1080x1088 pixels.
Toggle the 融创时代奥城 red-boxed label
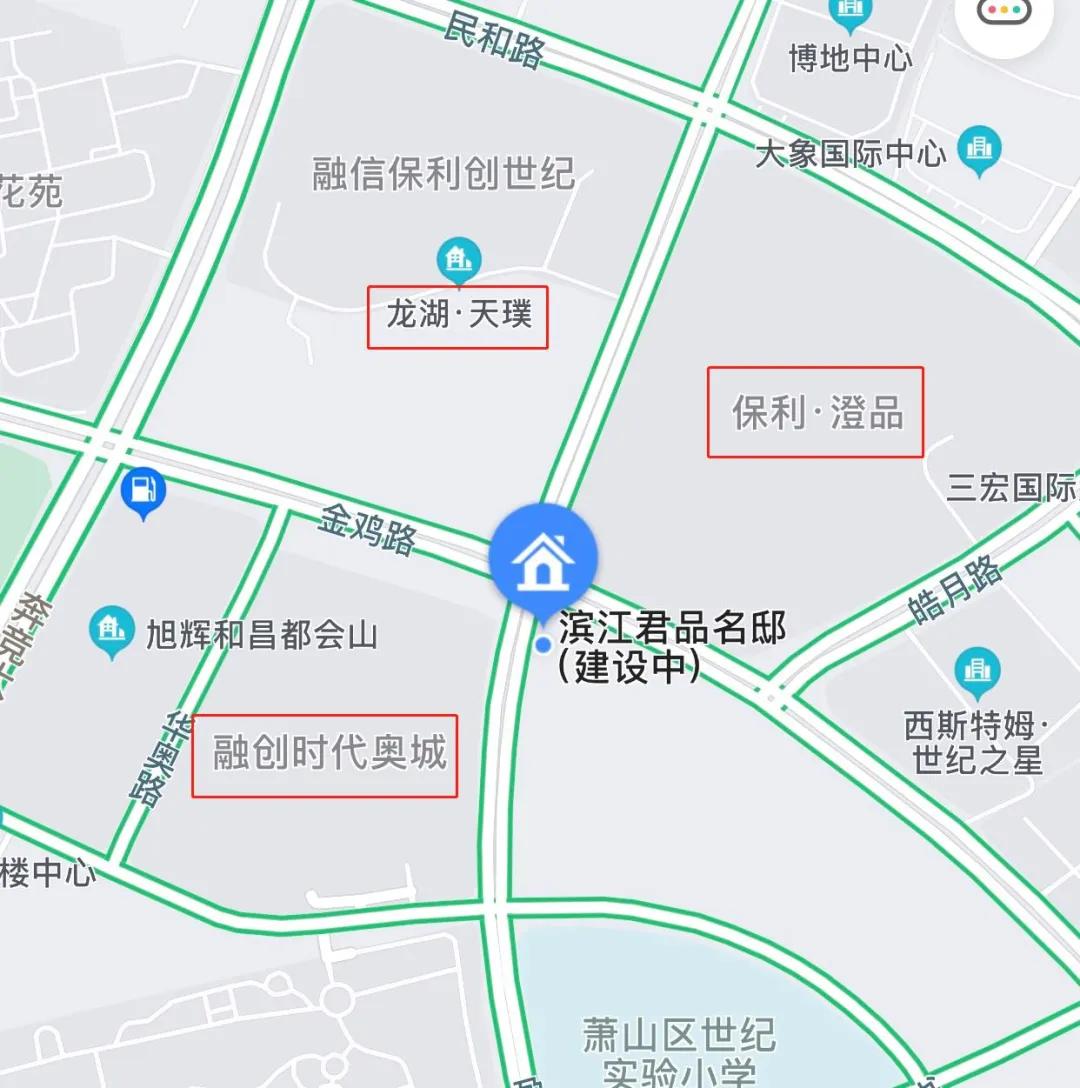pos(326,753)
